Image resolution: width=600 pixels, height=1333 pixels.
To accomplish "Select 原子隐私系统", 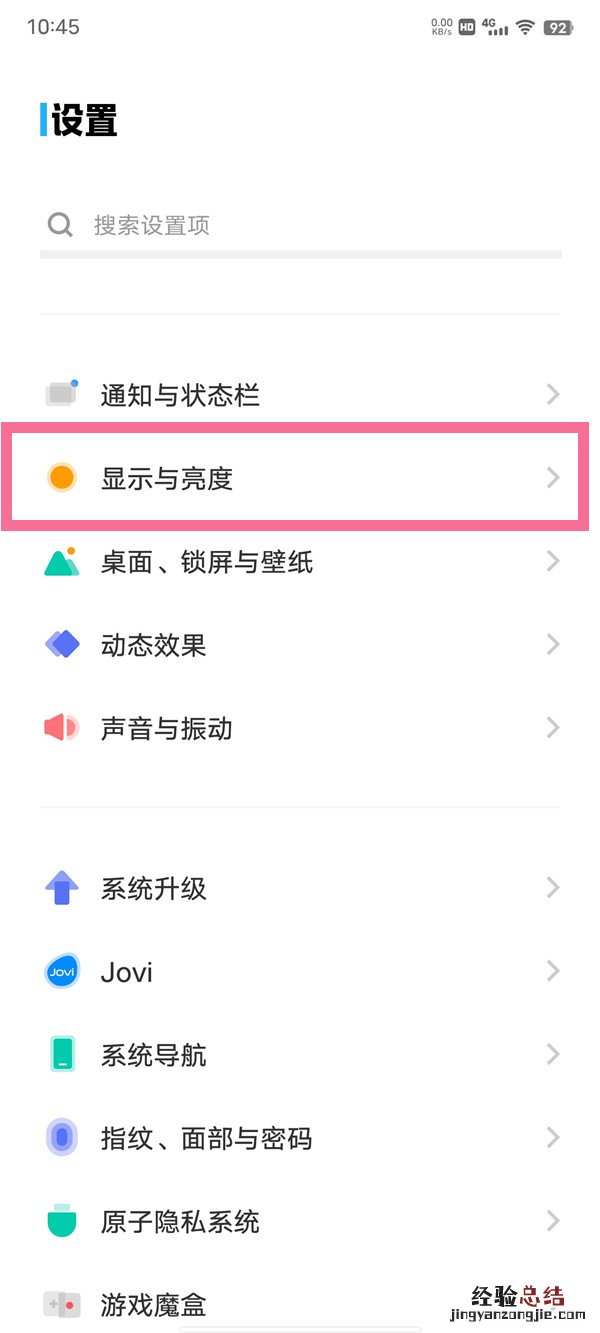I will click(x=300, y=1221).
